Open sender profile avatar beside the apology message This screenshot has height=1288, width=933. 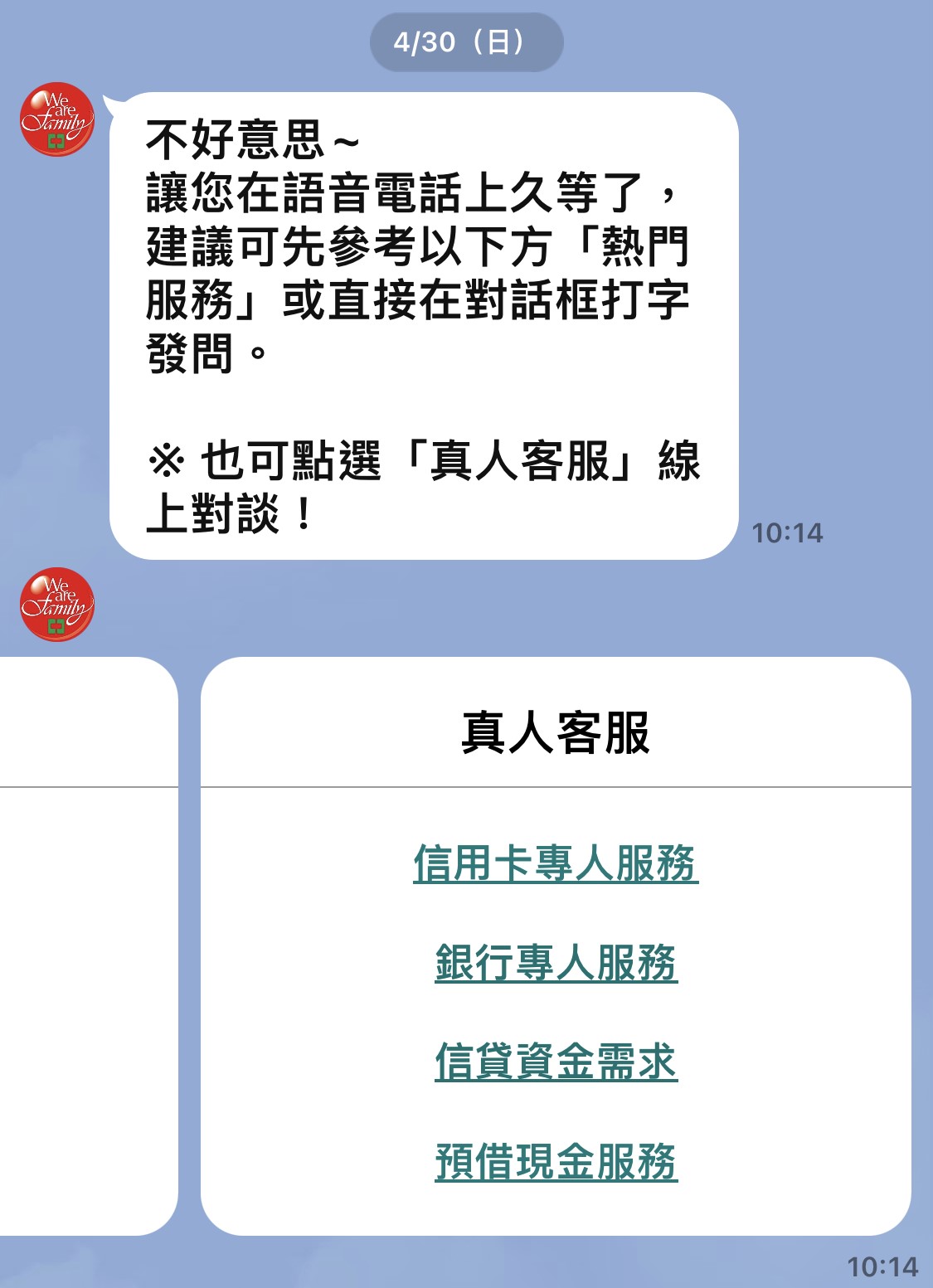tap(56, 119)
